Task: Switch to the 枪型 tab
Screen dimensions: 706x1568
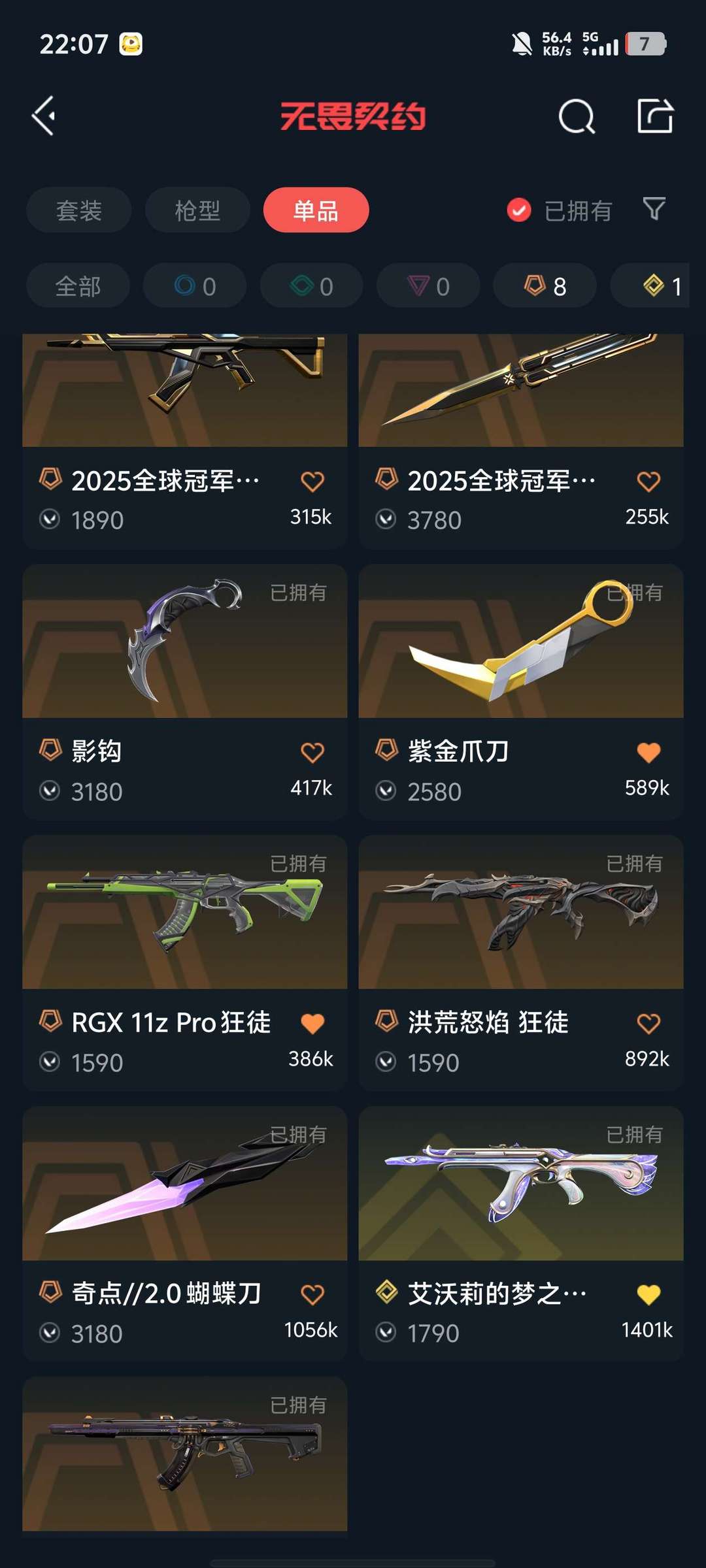Action: click(197, 210)
